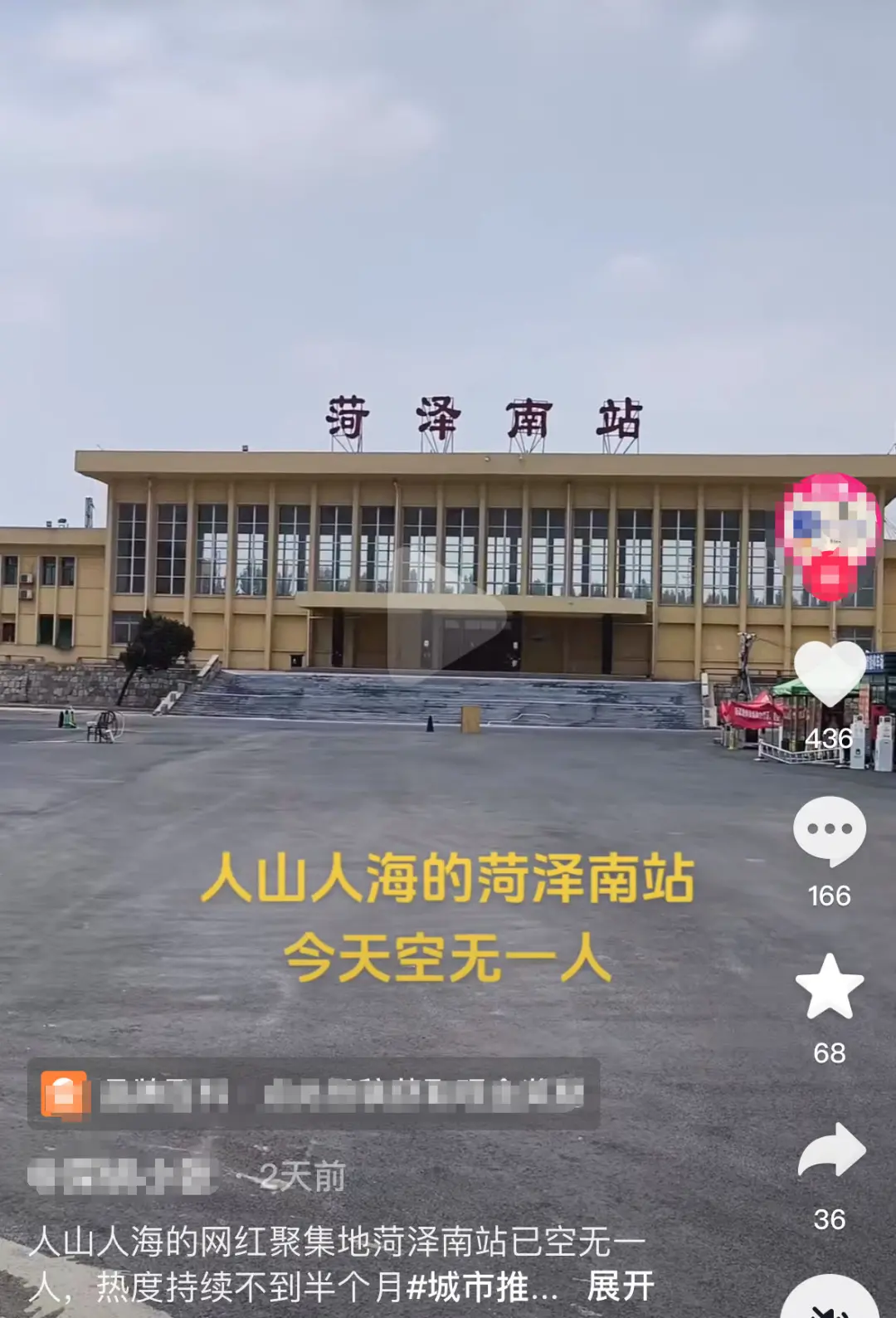
Task: Add video to favorites with the star
Action: (830, 987)
